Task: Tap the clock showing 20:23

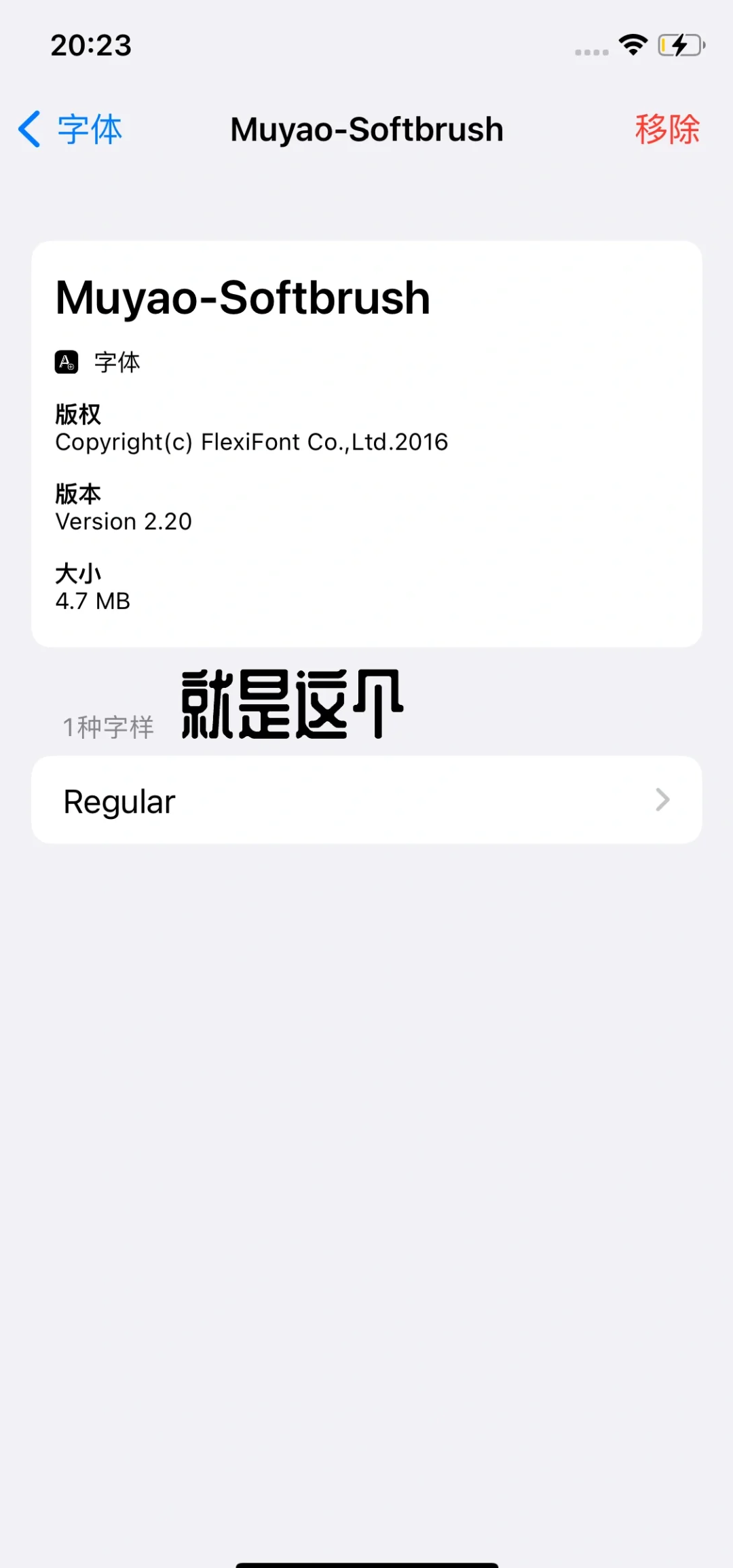Action: 91,46
